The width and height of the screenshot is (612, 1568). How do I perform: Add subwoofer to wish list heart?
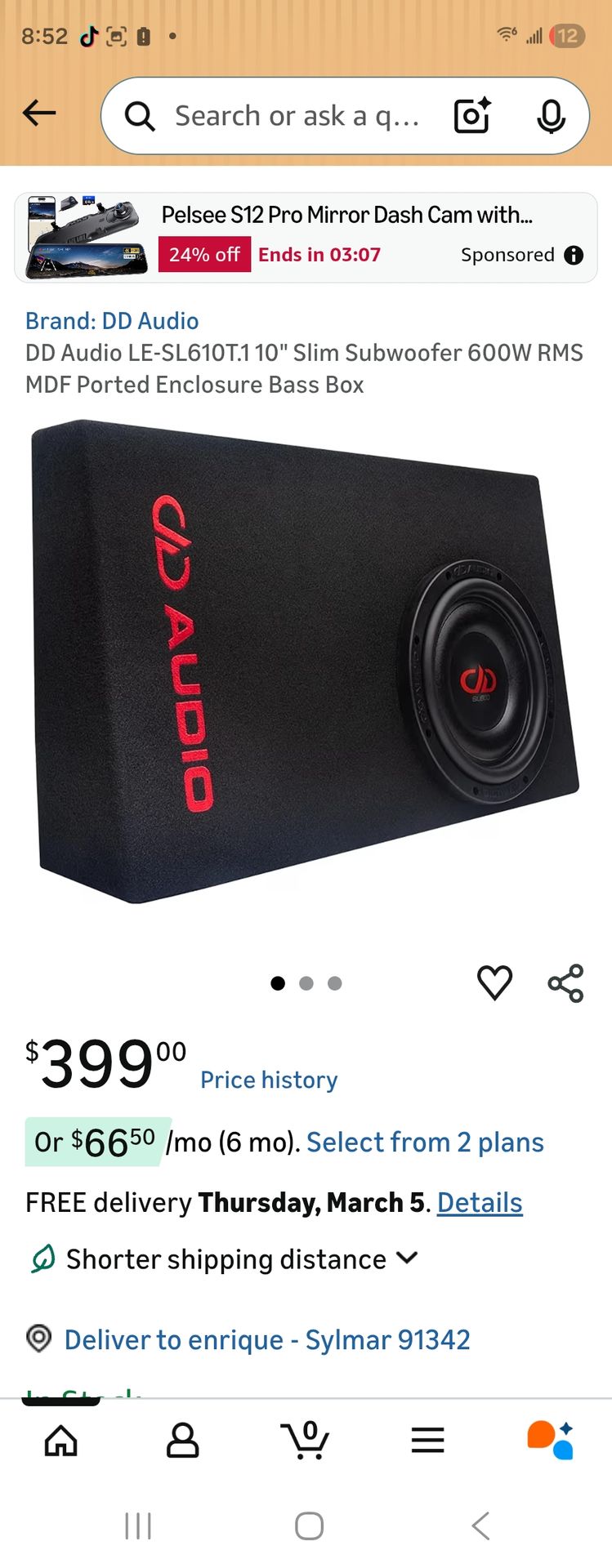coord(494,982)
